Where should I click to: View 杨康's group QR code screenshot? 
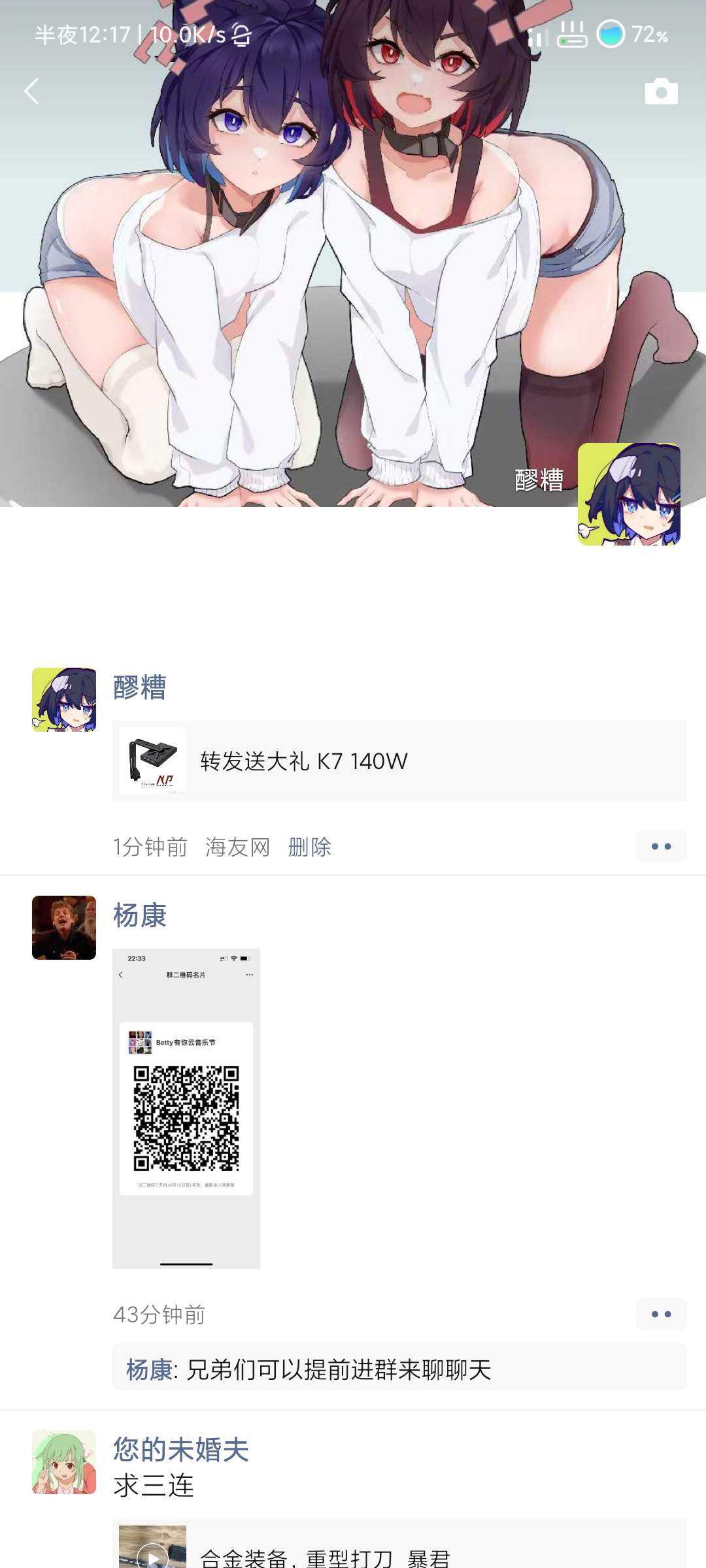click(186, 1108)
